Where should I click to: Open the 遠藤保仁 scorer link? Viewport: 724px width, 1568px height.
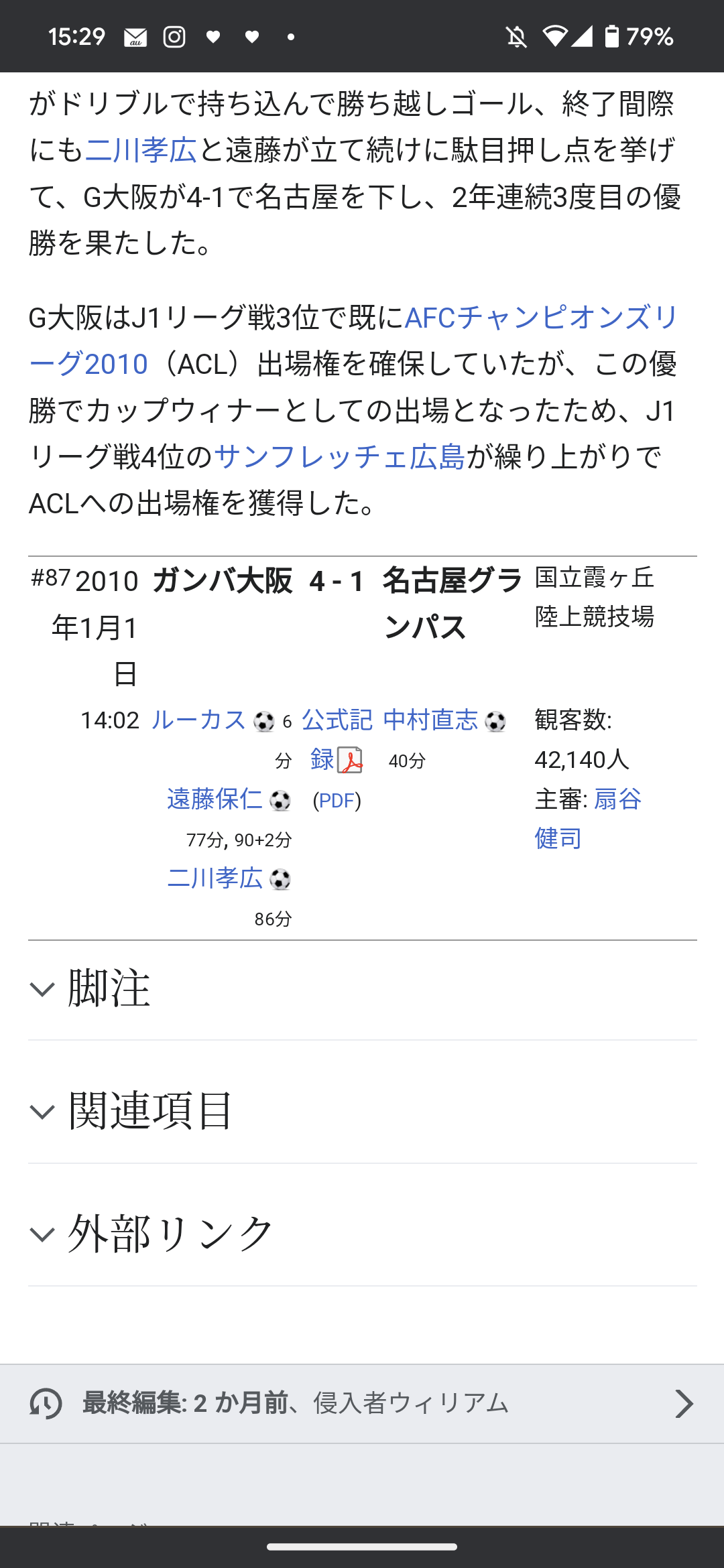(215, 799)
